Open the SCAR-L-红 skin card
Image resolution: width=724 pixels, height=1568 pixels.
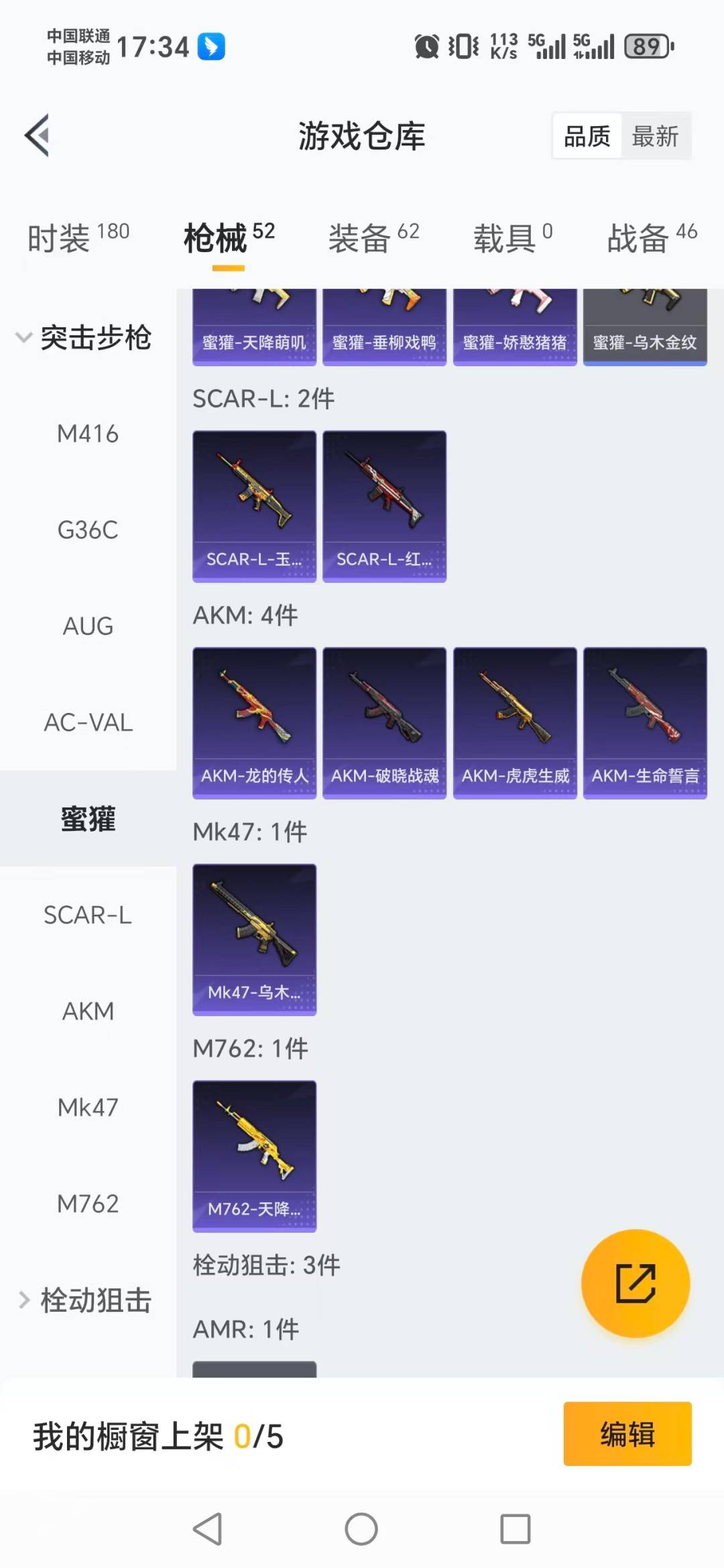384,505
